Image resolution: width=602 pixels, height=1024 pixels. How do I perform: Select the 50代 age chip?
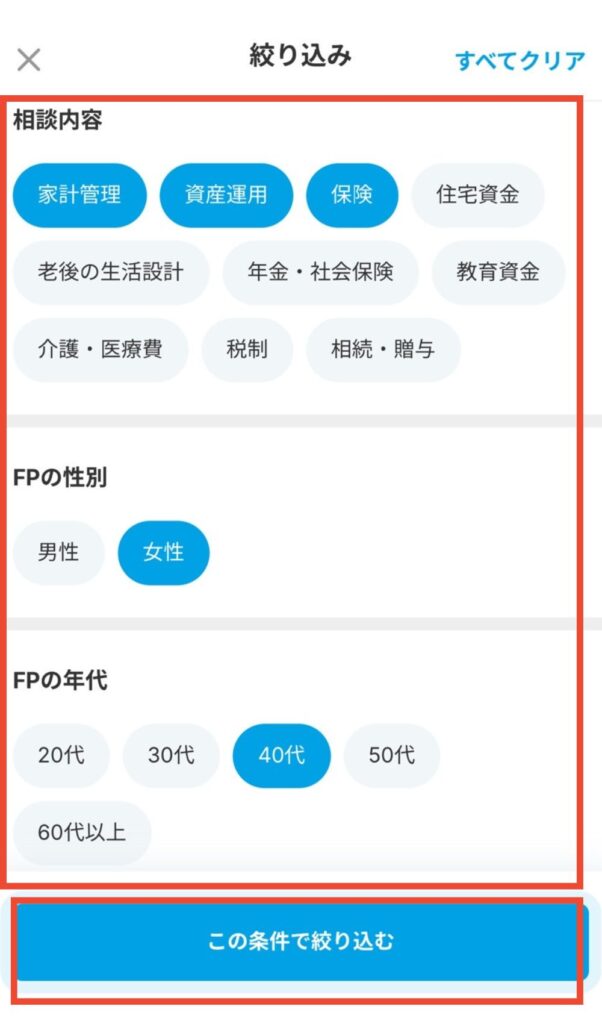(391, 755)
